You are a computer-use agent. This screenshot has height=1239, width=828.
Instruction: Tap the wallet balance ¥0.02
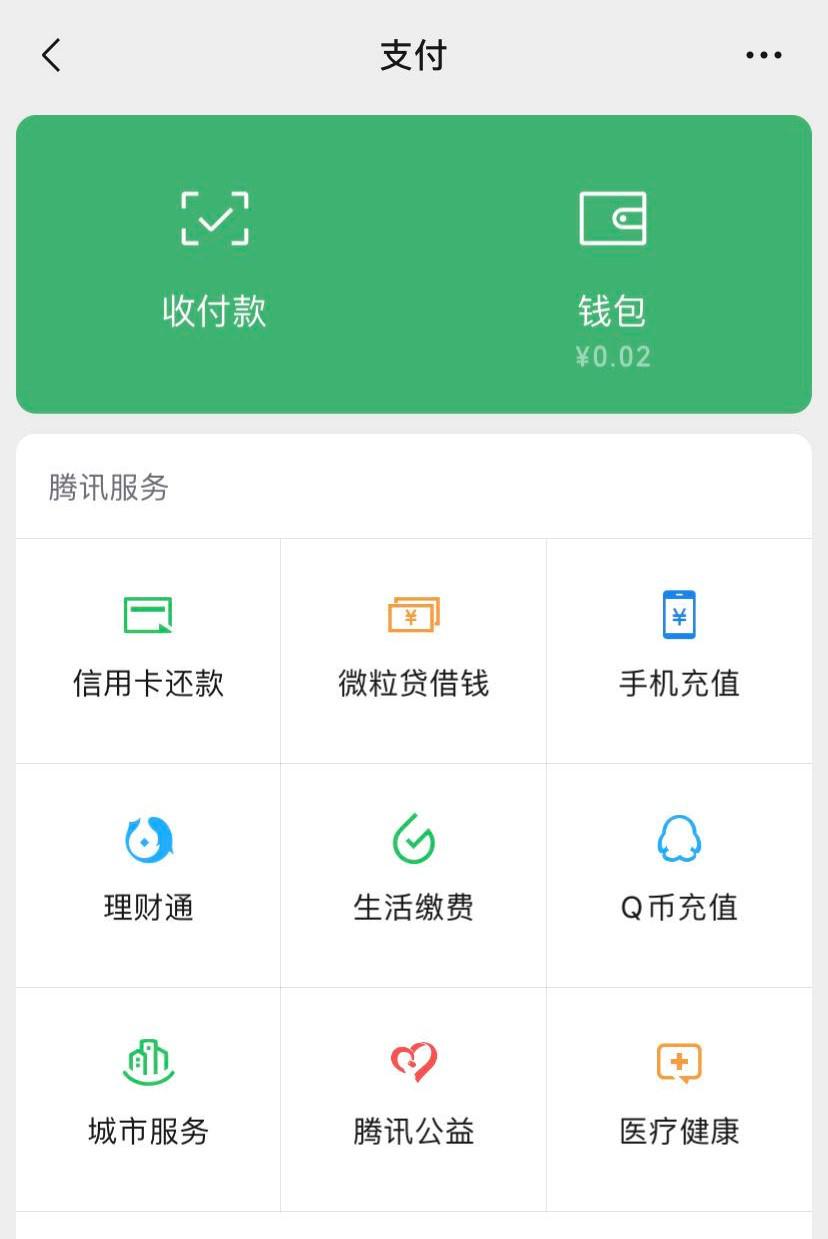coord(613,356)
